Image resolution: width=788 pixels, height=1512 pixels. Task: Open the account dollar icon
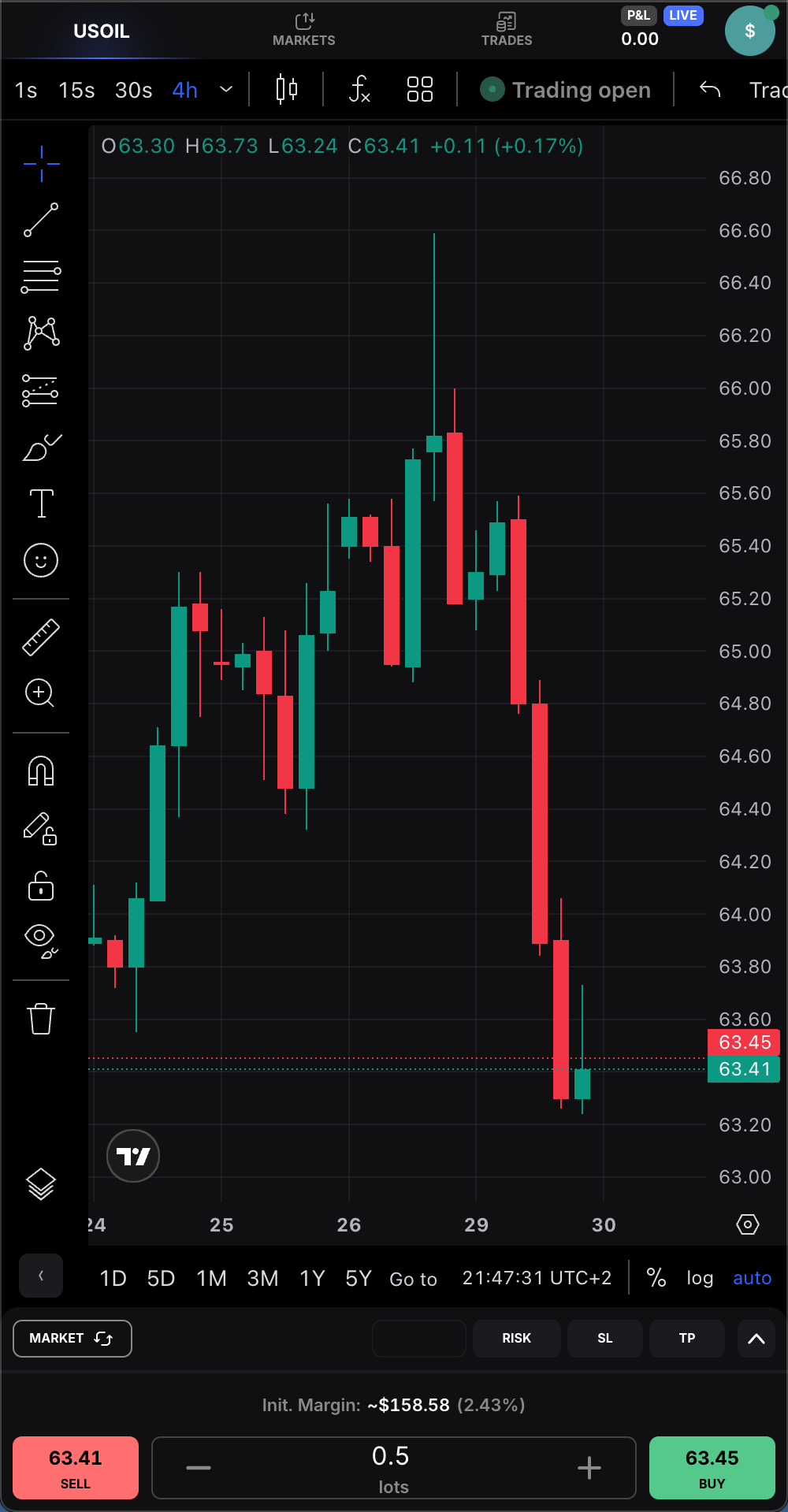pyautogui.click(x=749, y=31)
